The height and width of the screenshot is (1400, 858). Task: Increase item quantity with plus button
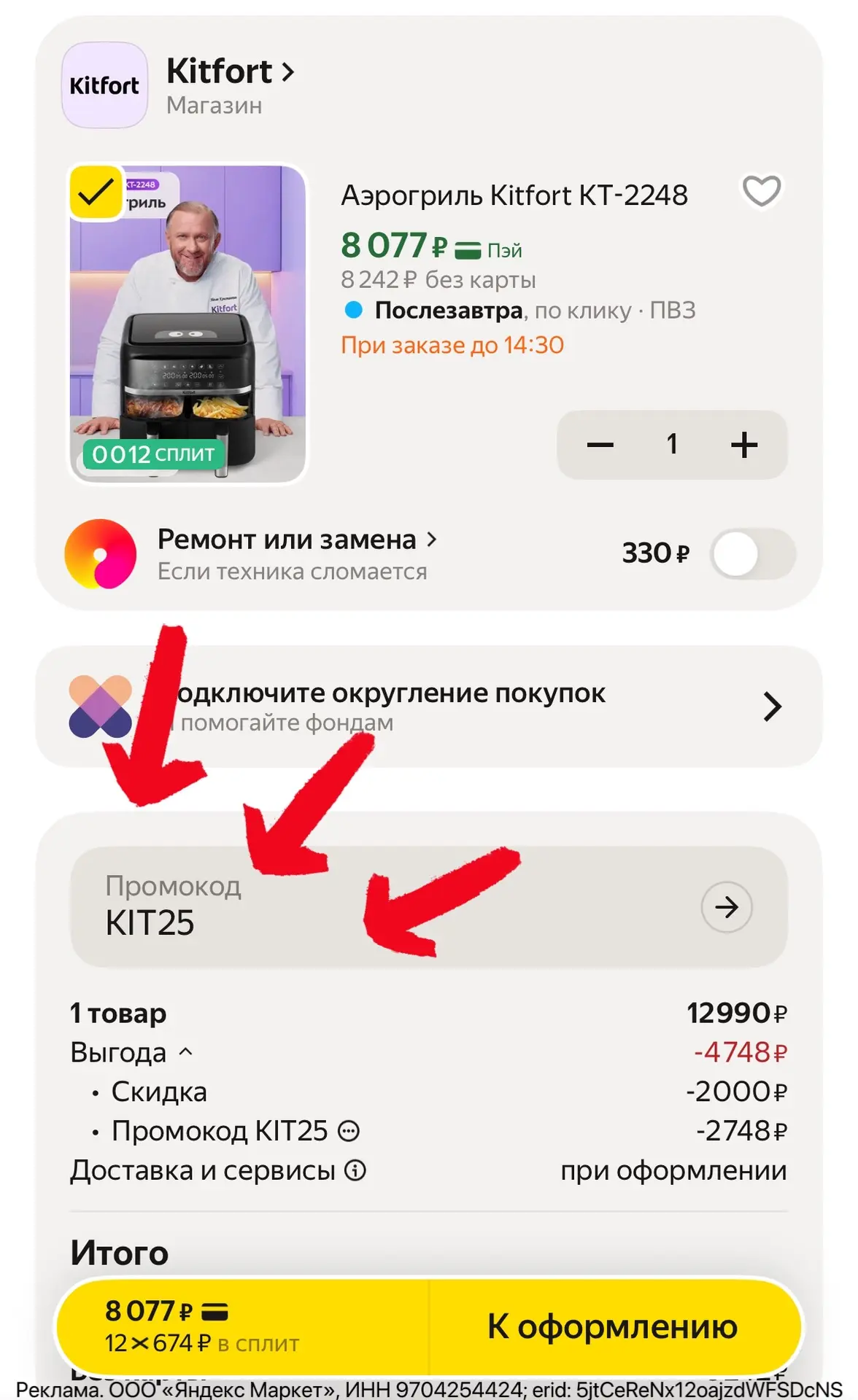744,445
